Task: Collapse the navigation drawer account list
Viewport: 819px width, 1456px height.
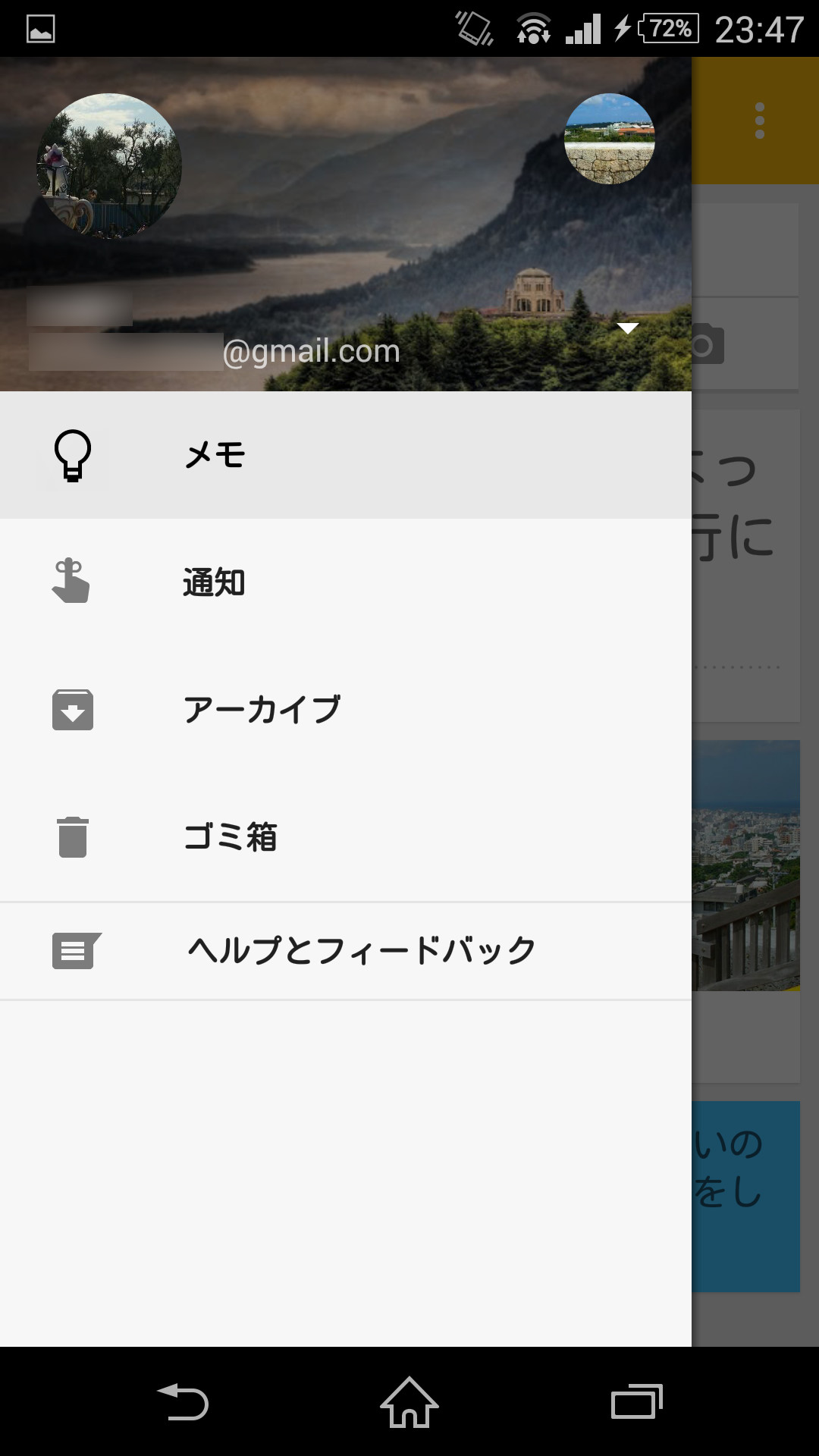Action: 628,328
